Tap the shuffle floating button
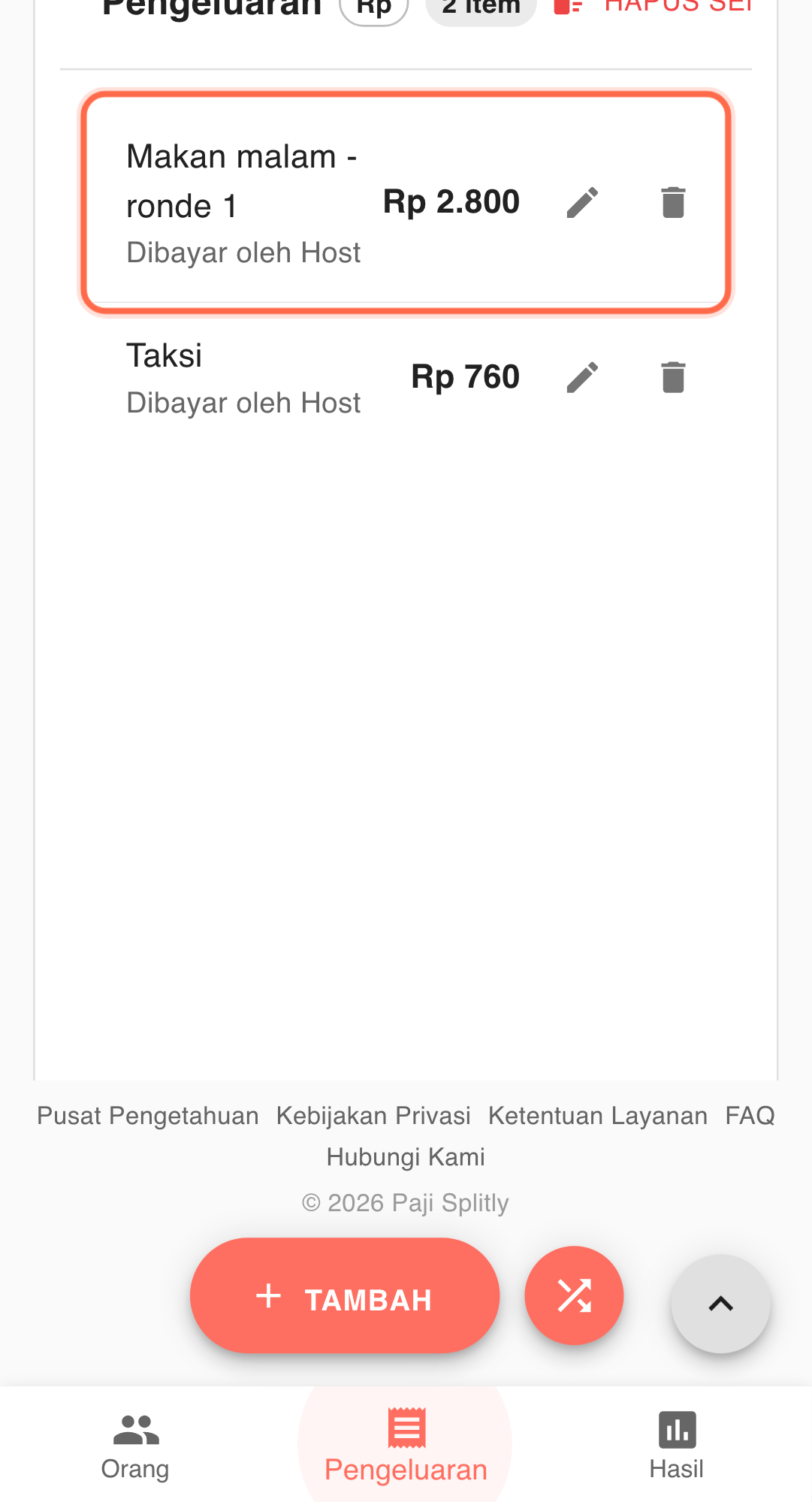Viewport: 812px width, 1502px height. [574, 1295]
